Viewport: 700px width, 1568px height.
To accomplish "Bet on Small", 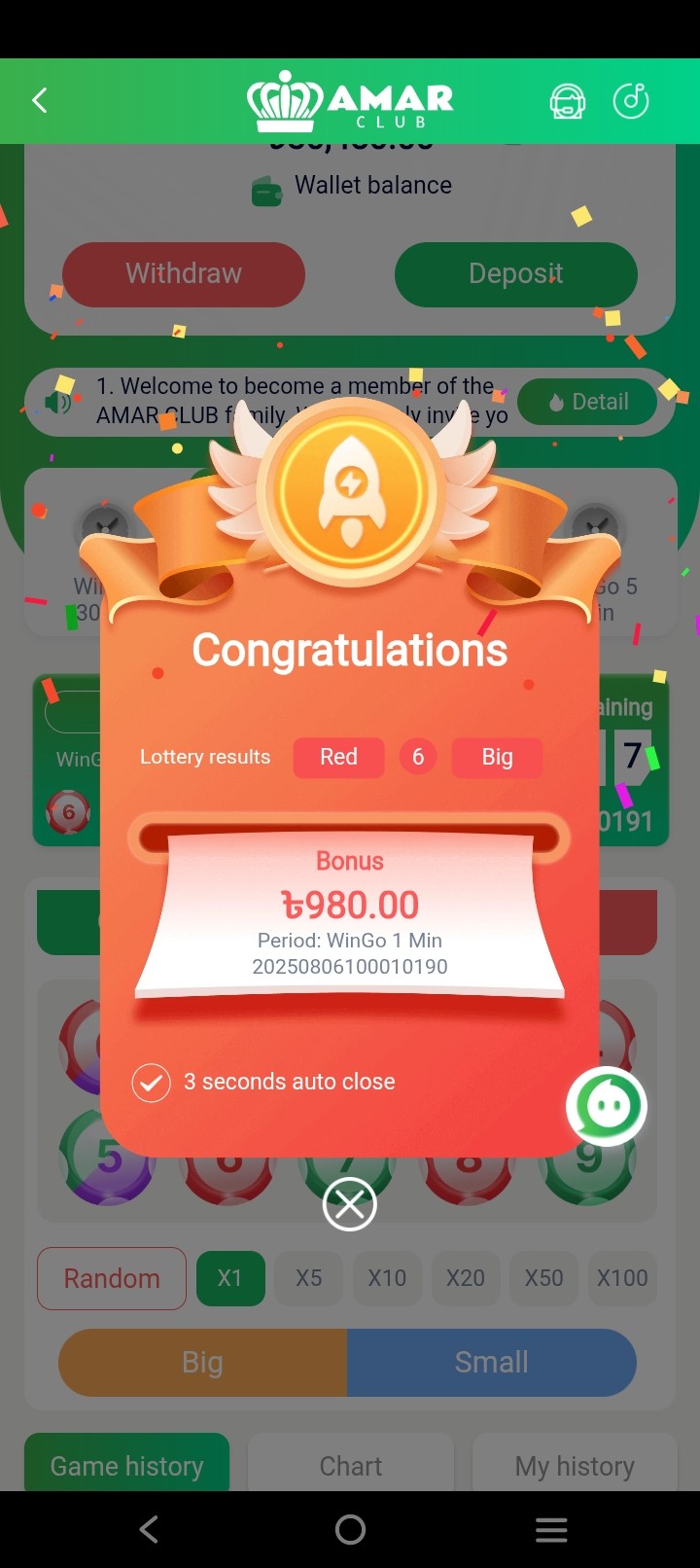I will pos(492,1363).
